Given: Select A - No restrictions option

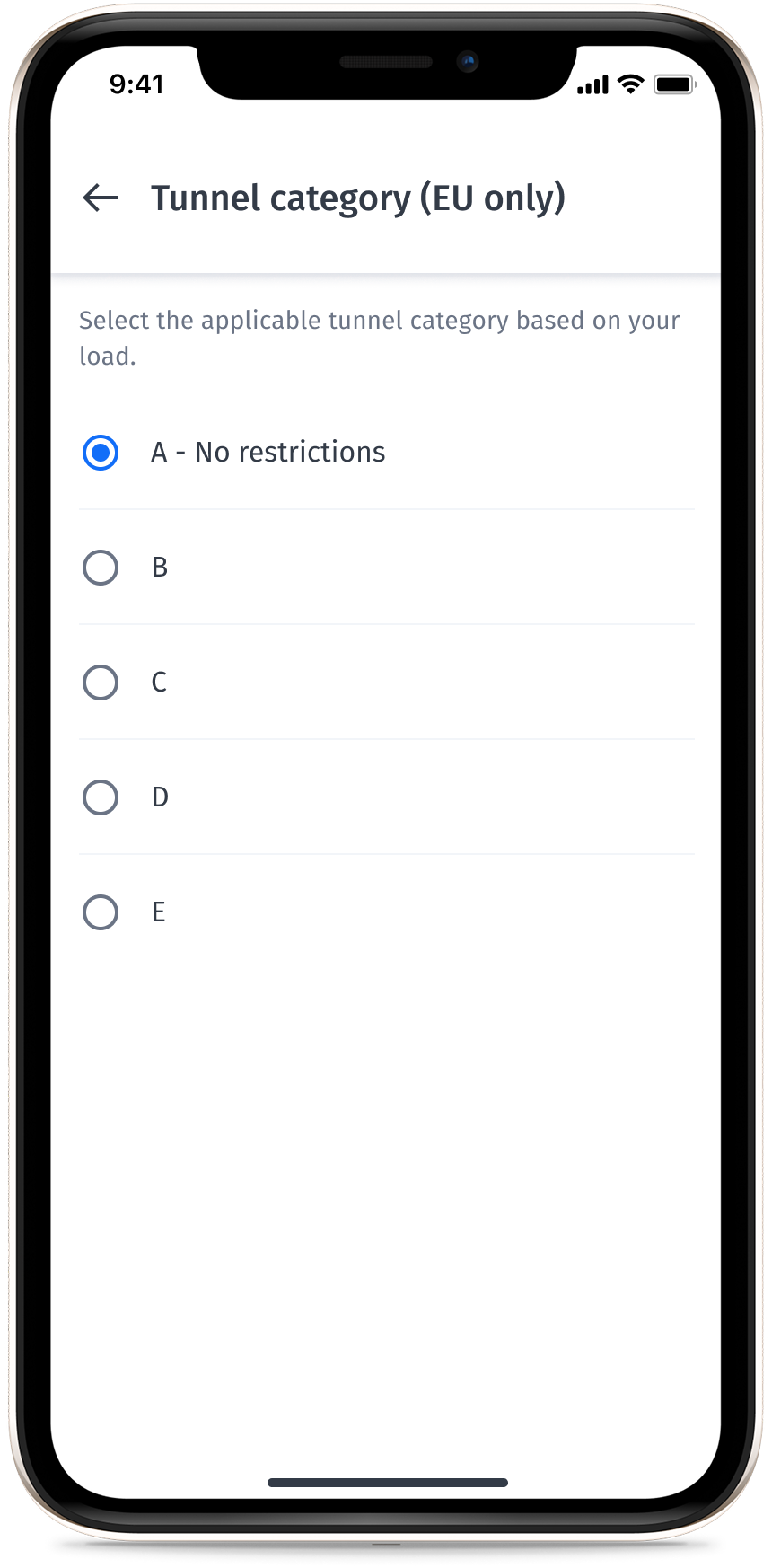Looking at the screenshot, I should 101,453.
